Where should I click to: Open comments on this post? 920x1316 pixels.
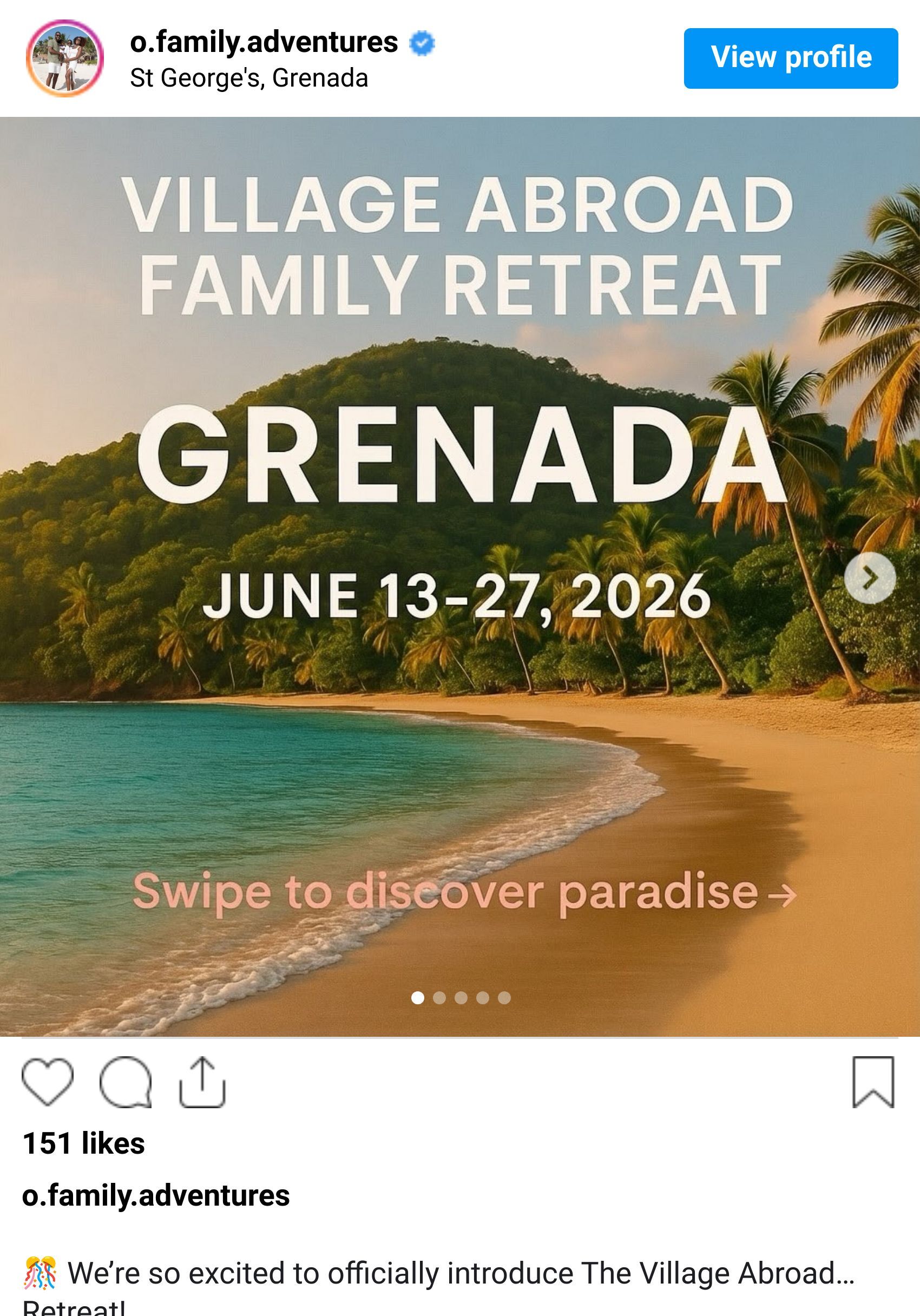tap(126, 1082)
